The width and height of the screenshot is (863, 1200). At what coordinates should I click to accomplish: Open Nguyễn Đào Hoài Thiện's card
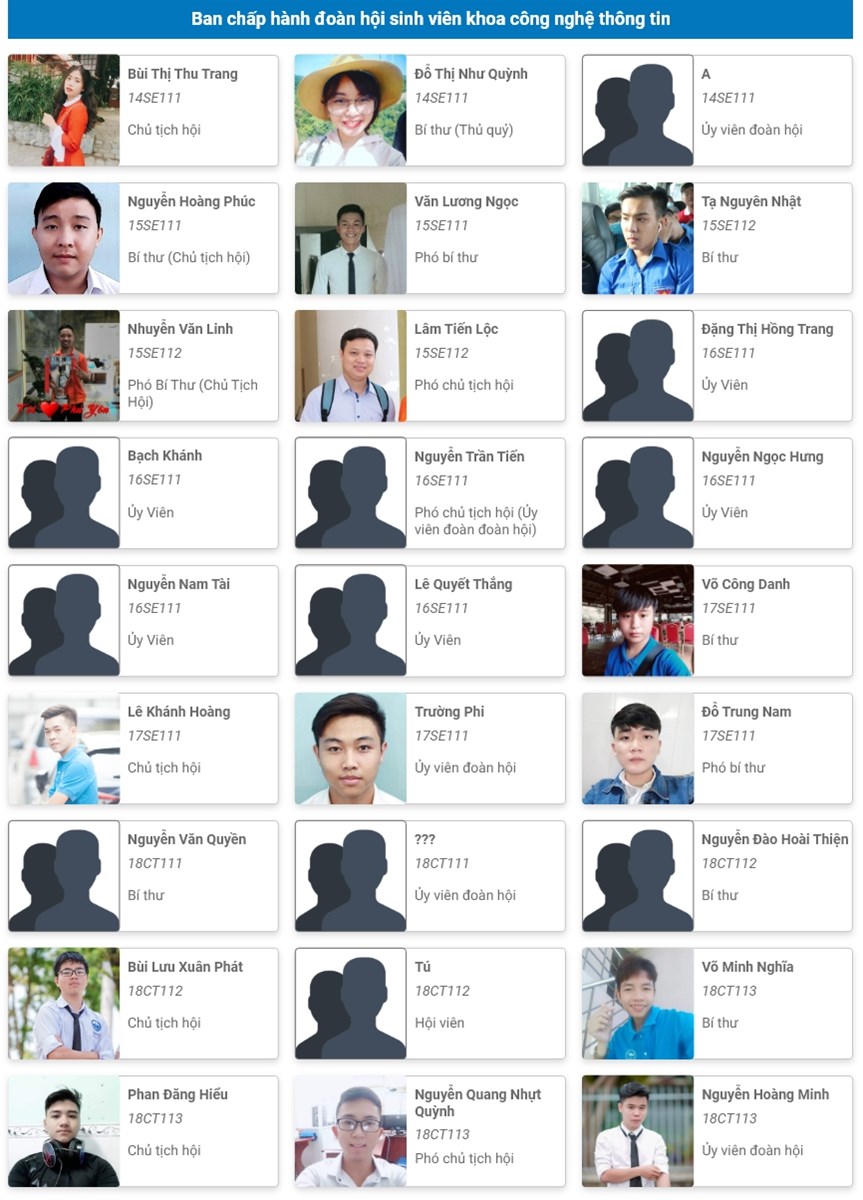tap(717, 876)
